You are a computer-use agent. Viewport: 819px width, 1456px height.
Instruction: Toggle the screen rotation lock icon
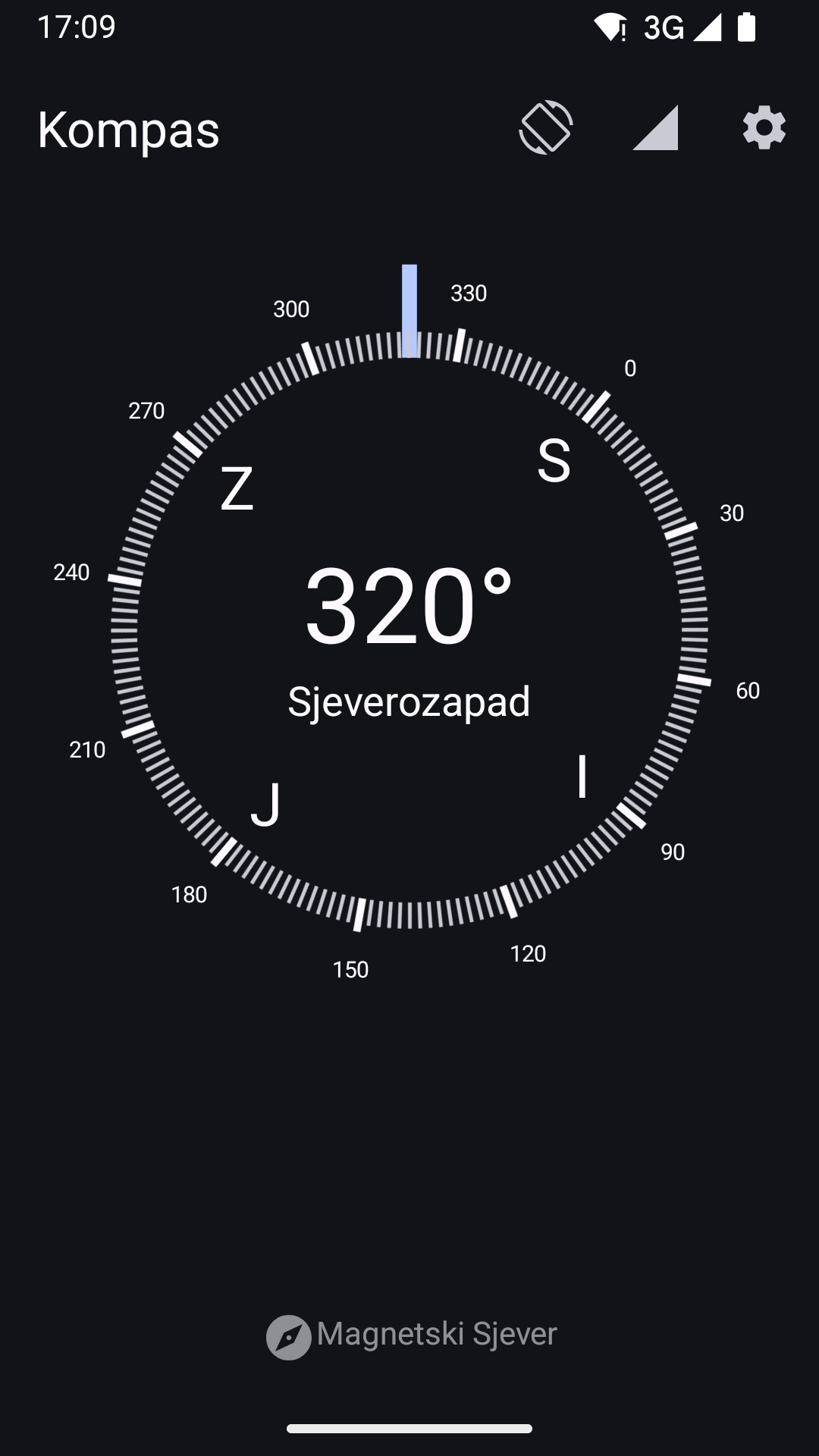point(546,127)
